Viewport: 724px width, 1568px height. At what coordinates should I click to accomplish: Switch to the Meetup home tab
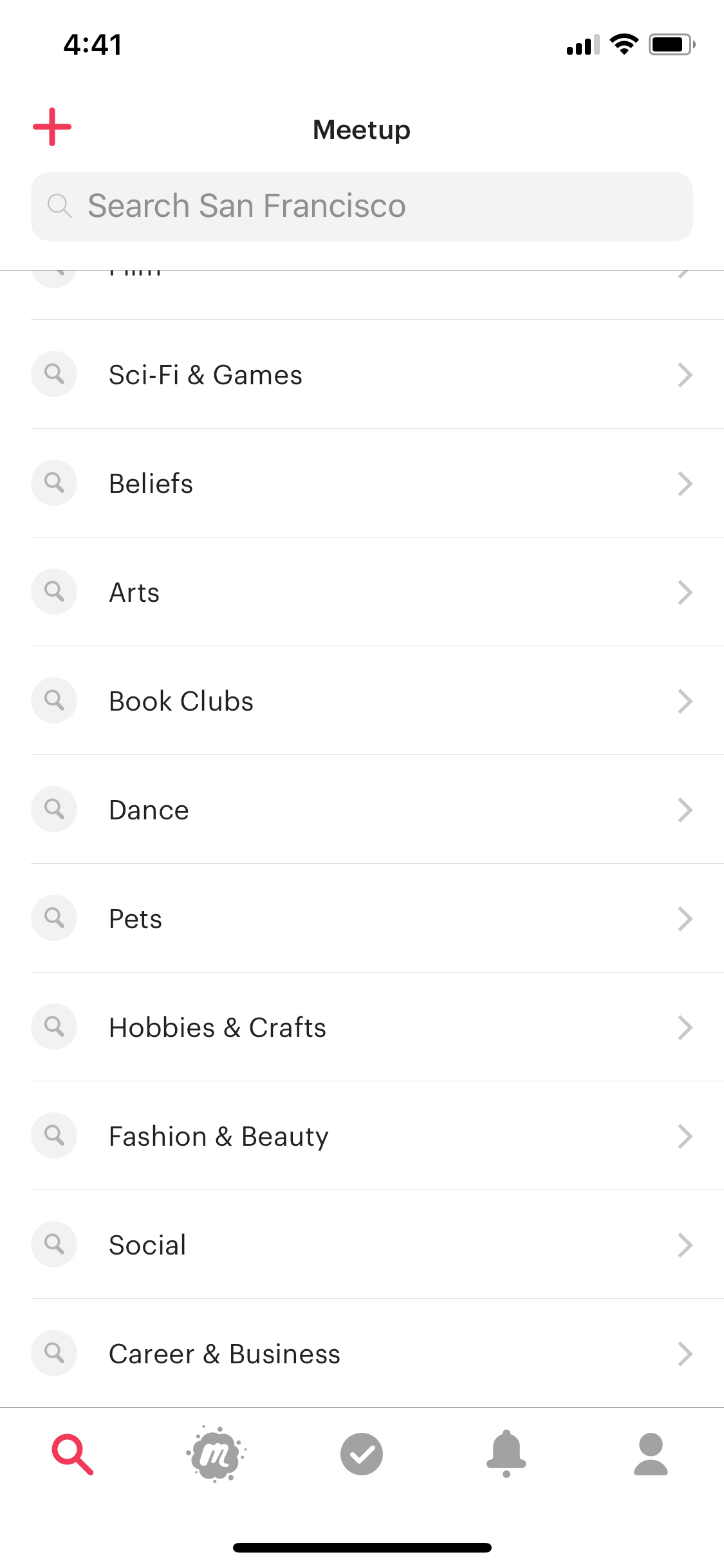tap(216, 1453)
